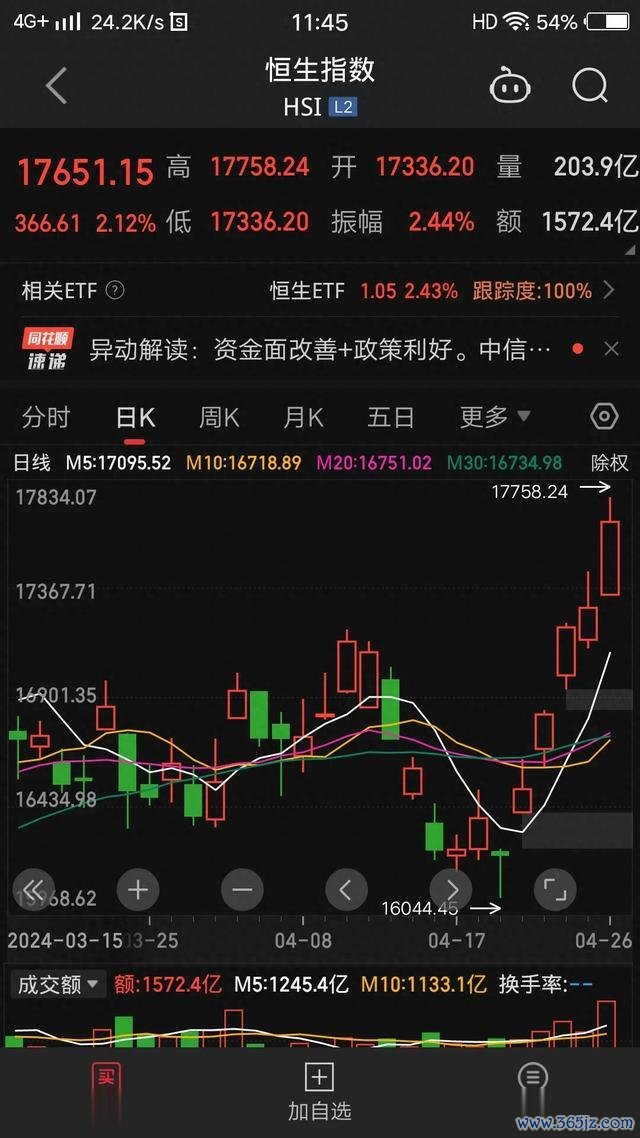This screenshot has height=1138, width=640.
Task: Select the 日K tab
Action: coord(136,417)
